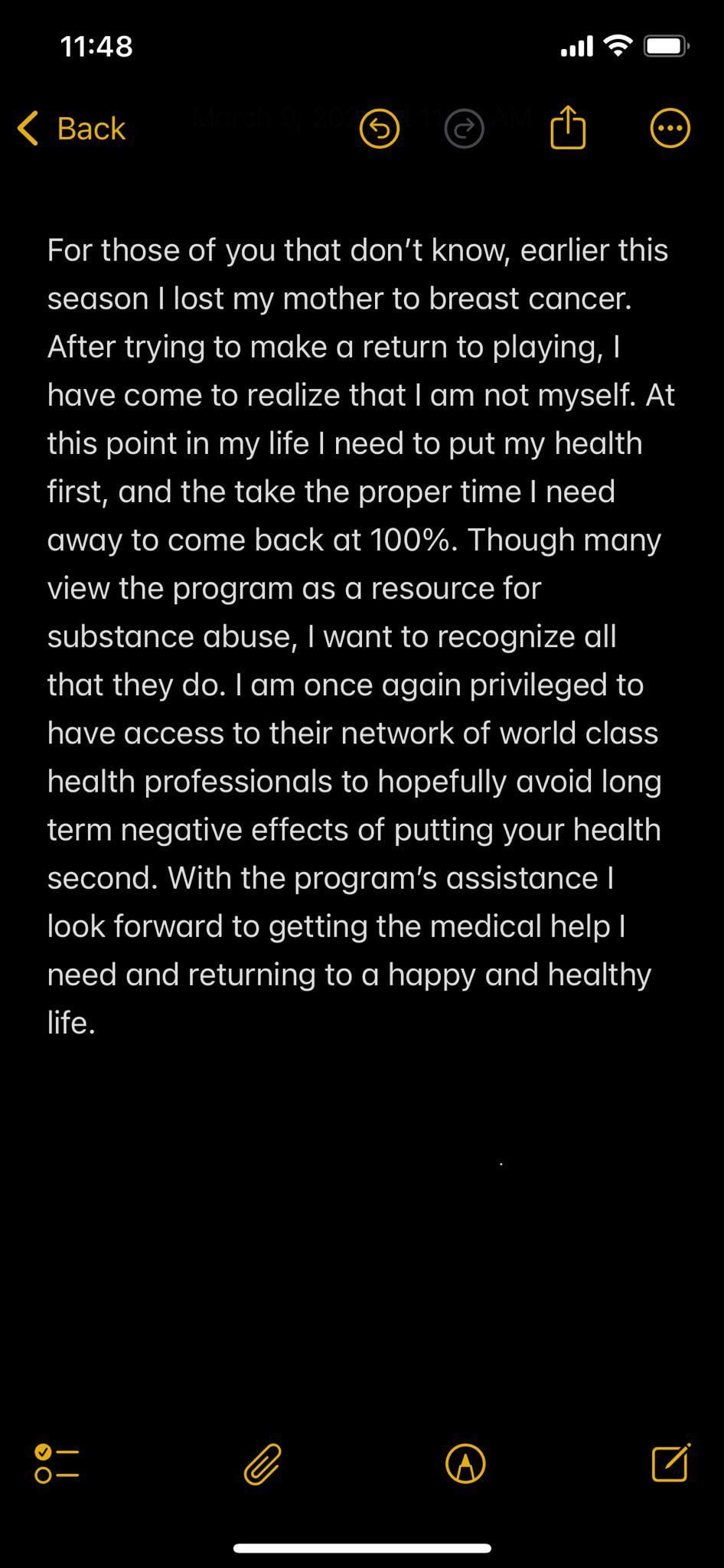This screenshot has width=724, height=1568.
Task: Open the more options menu
Action: (x=670, y=129)
